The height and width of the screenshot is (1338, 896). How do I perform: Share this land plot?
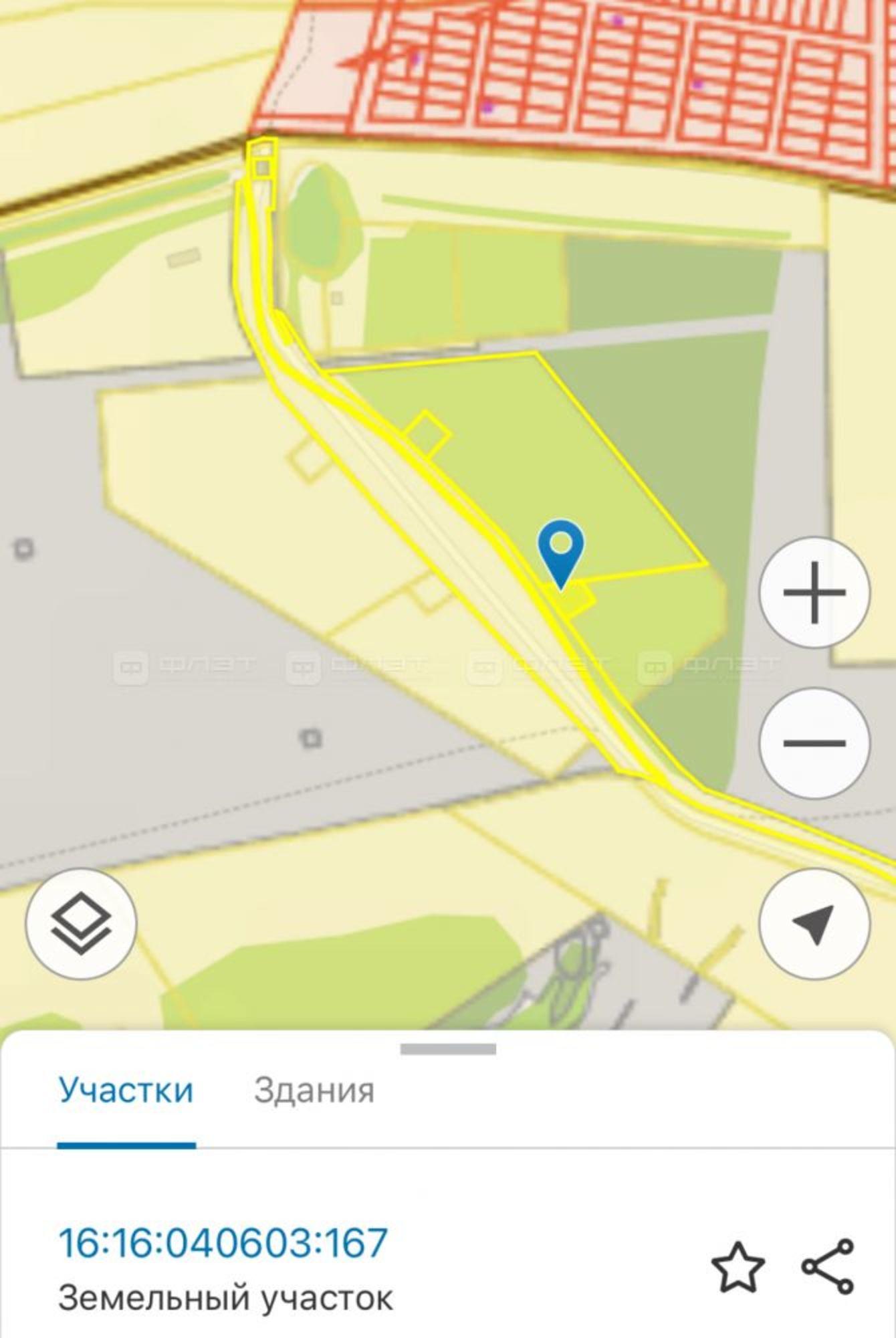(x=828, y=1266)
